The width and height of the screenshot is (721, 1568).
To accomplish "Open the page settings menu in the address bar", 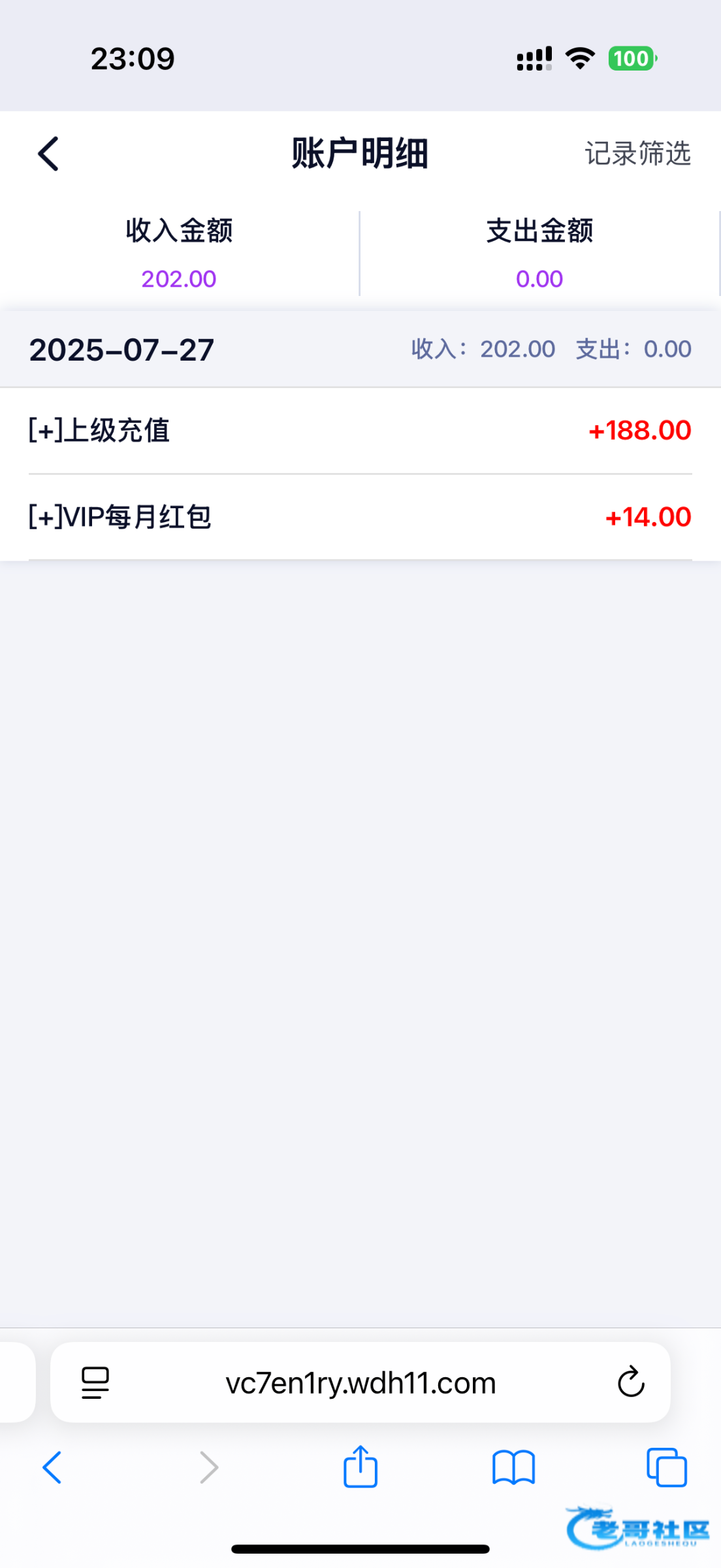I will point(95,1383).
